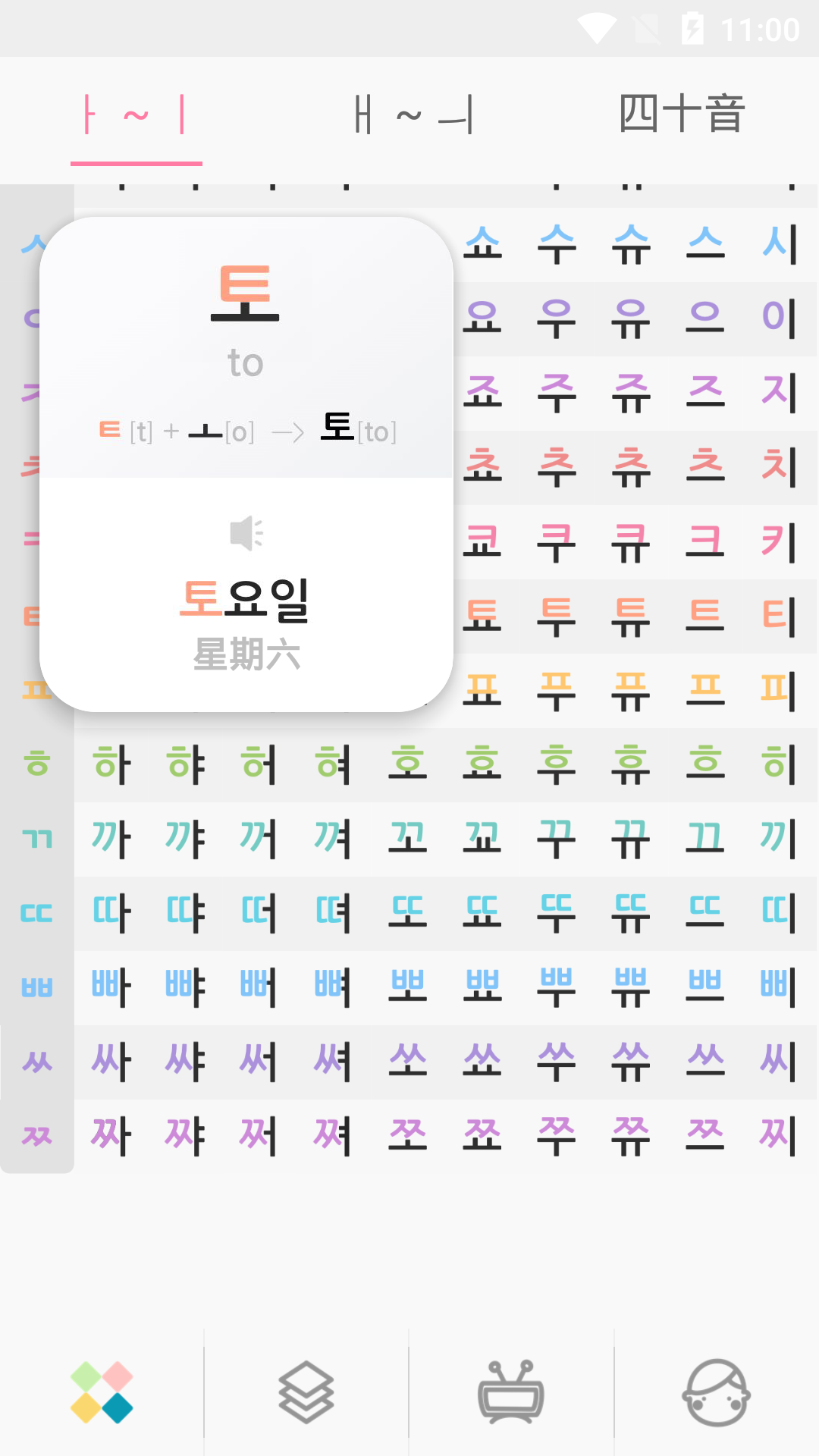The height and width of the screenshot is (1456, 819).
Task: Select the syllable 시
Action: pos(779,244)
